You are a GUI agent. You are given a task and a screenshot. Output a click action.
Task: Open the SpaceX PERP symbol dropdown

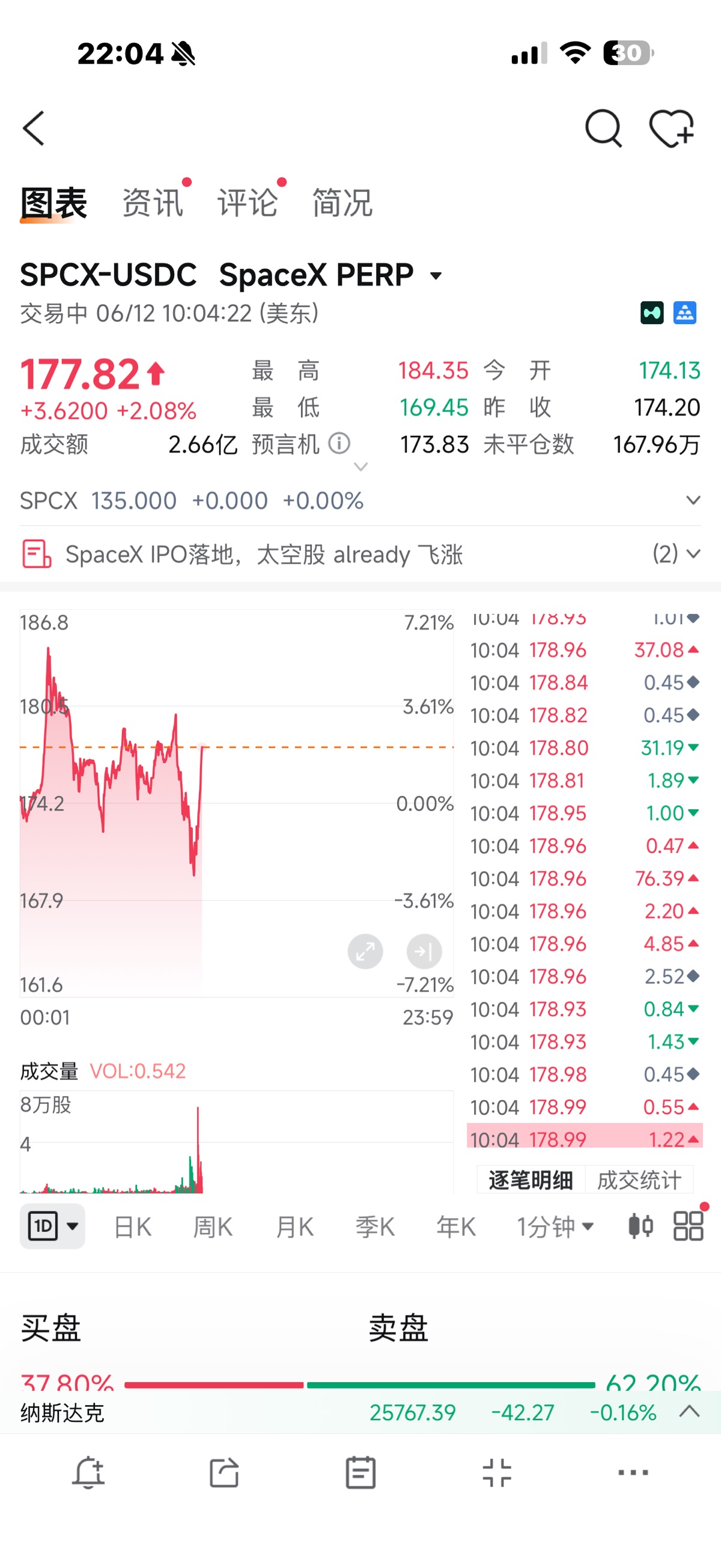[436, 276]
